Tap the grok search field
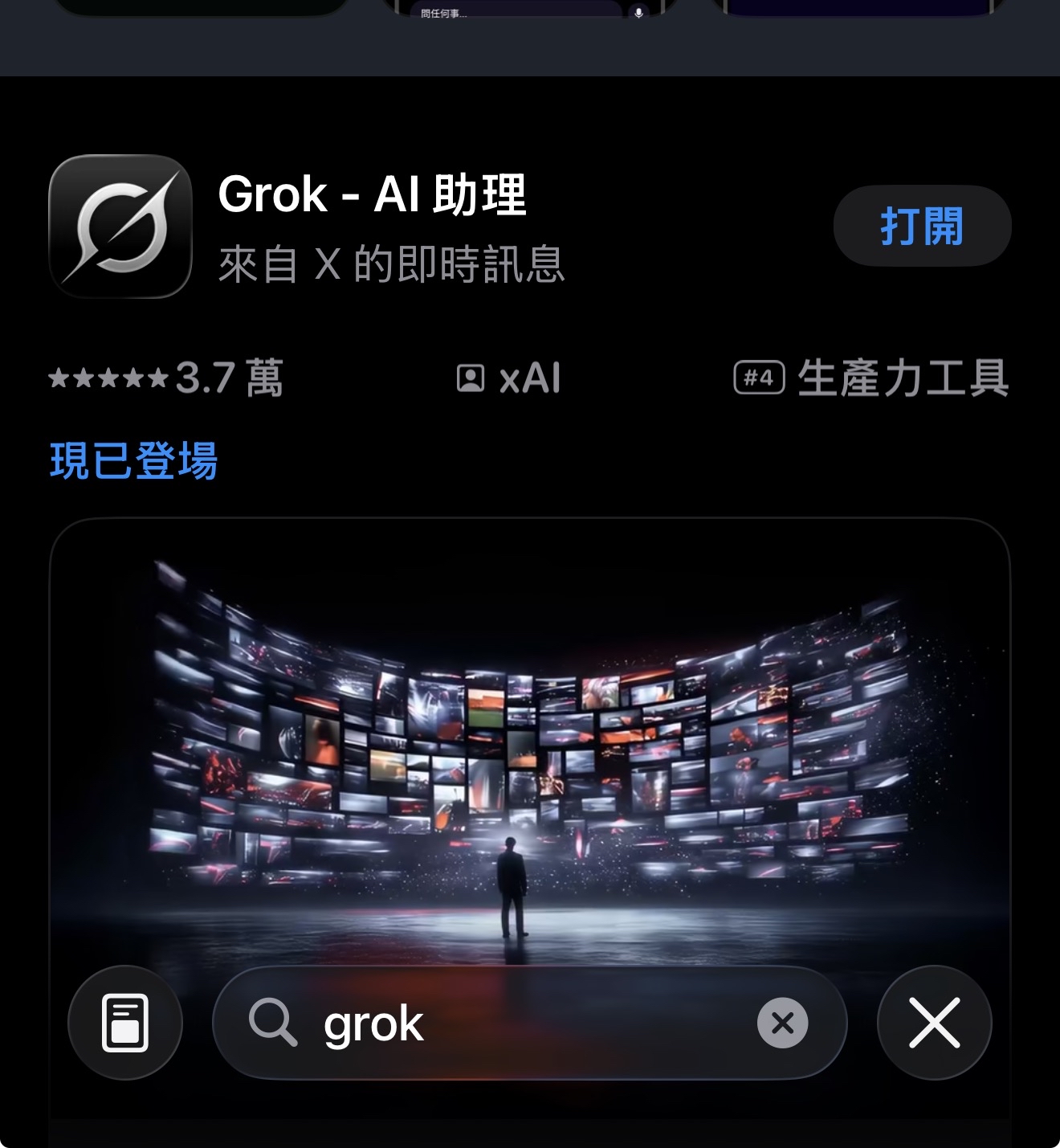 tap(514, 1023)
